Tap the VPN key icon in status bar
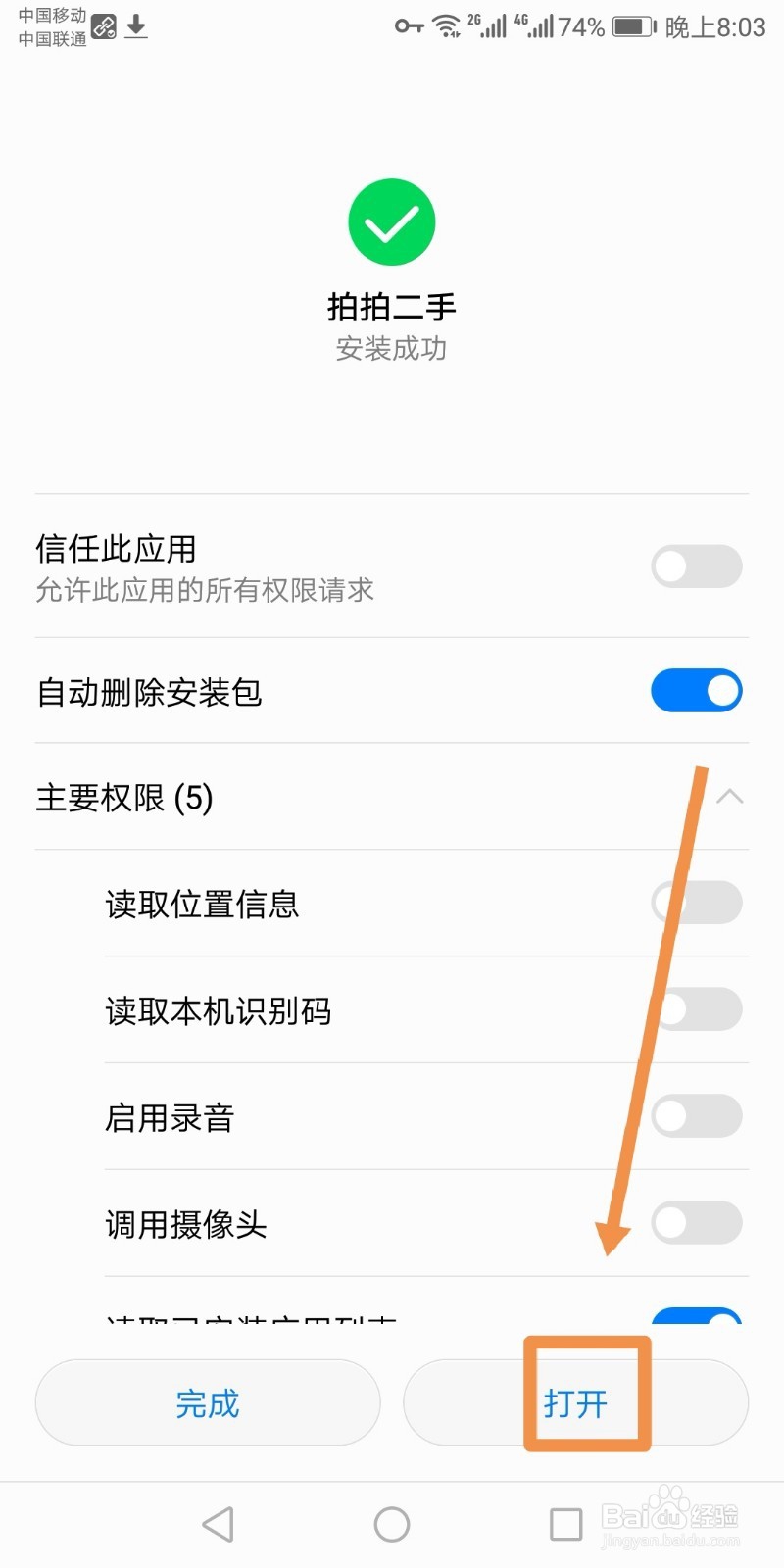784x1568 pixels. coord(409,26)
